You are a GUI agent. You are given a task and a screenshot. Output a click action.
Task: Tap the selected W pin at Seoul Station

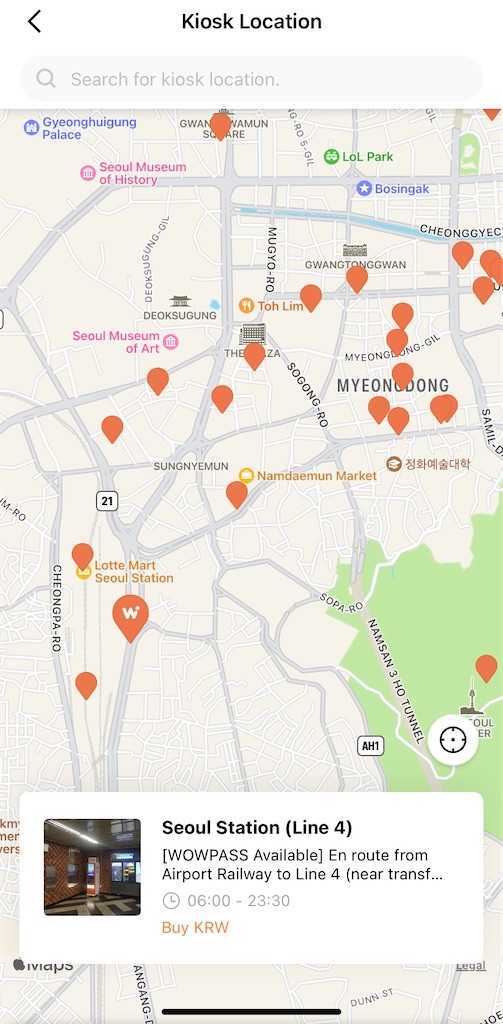click(131, 618)
